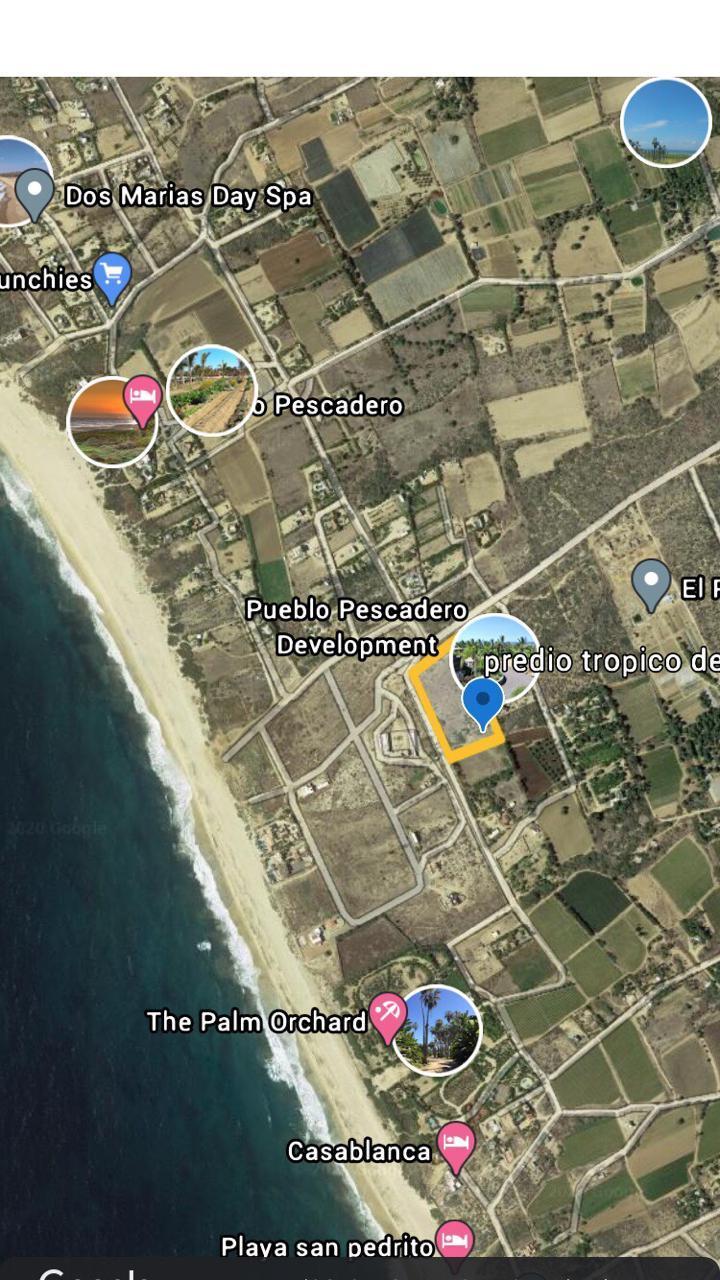The image size is (720, 1280).
Task: Select the blue pin in the outlined lot
Action: click(483, 702)
